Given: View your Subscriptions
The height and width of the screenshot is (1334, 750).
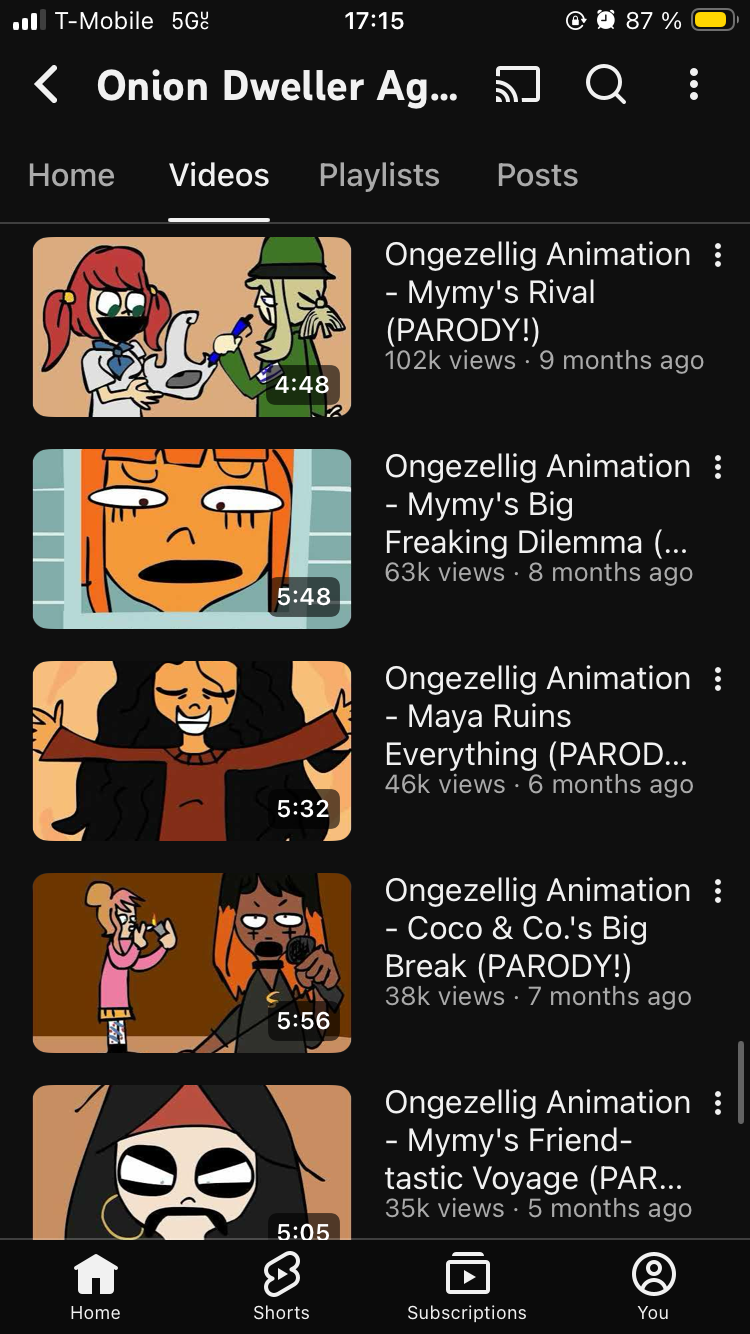Looking at the screenshot, I should (x=467, y=1288).
